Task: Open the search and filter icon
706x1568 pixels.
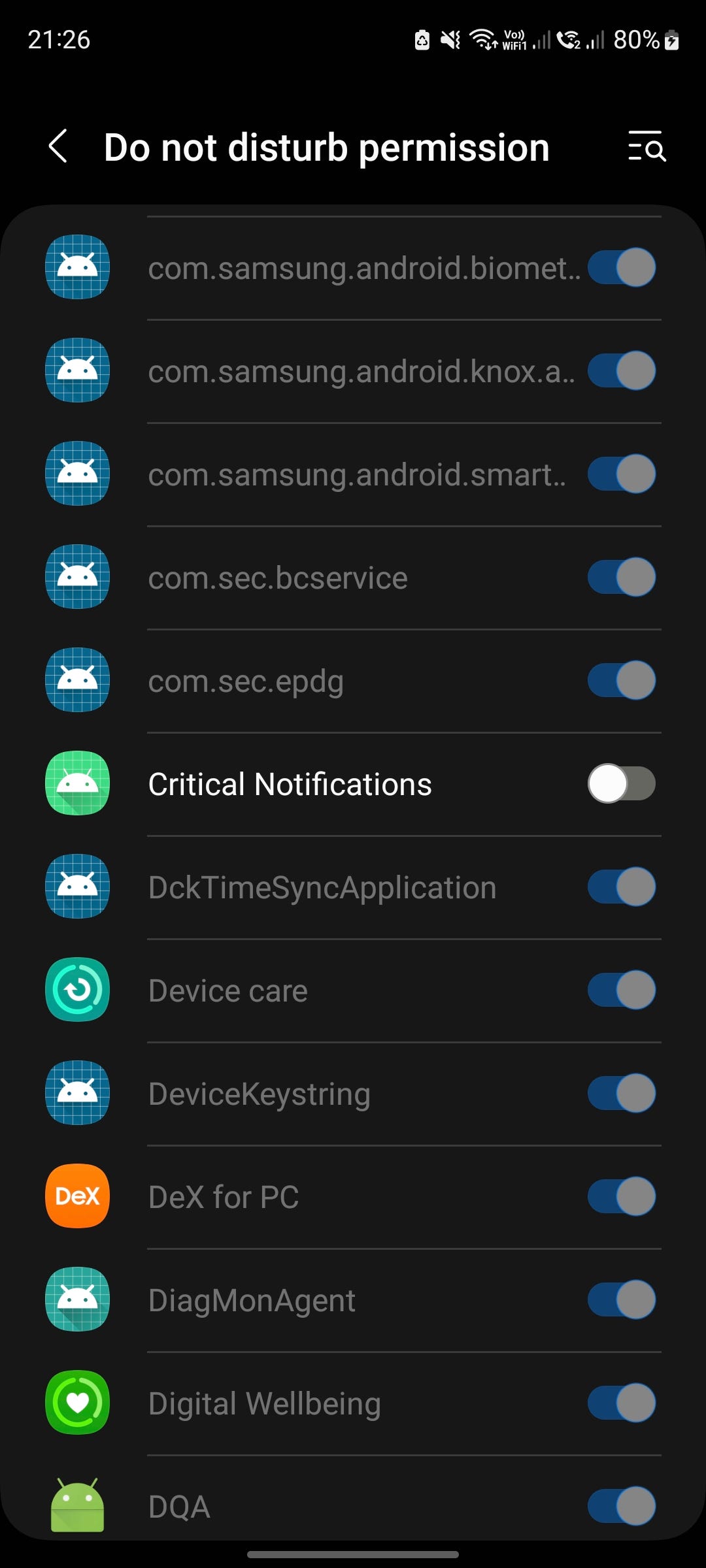Action: [647, 146]
